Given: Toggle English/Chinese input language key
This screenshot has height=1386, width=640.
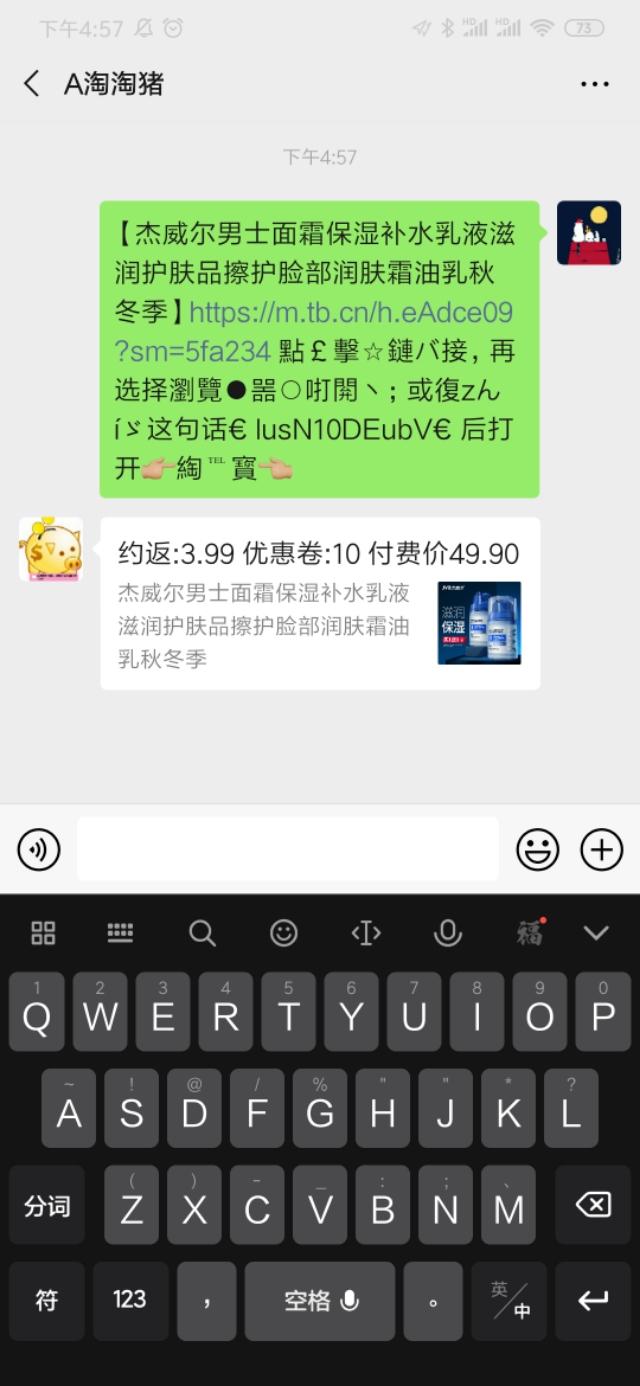Looking at the screenshot, I should 510,1300.
